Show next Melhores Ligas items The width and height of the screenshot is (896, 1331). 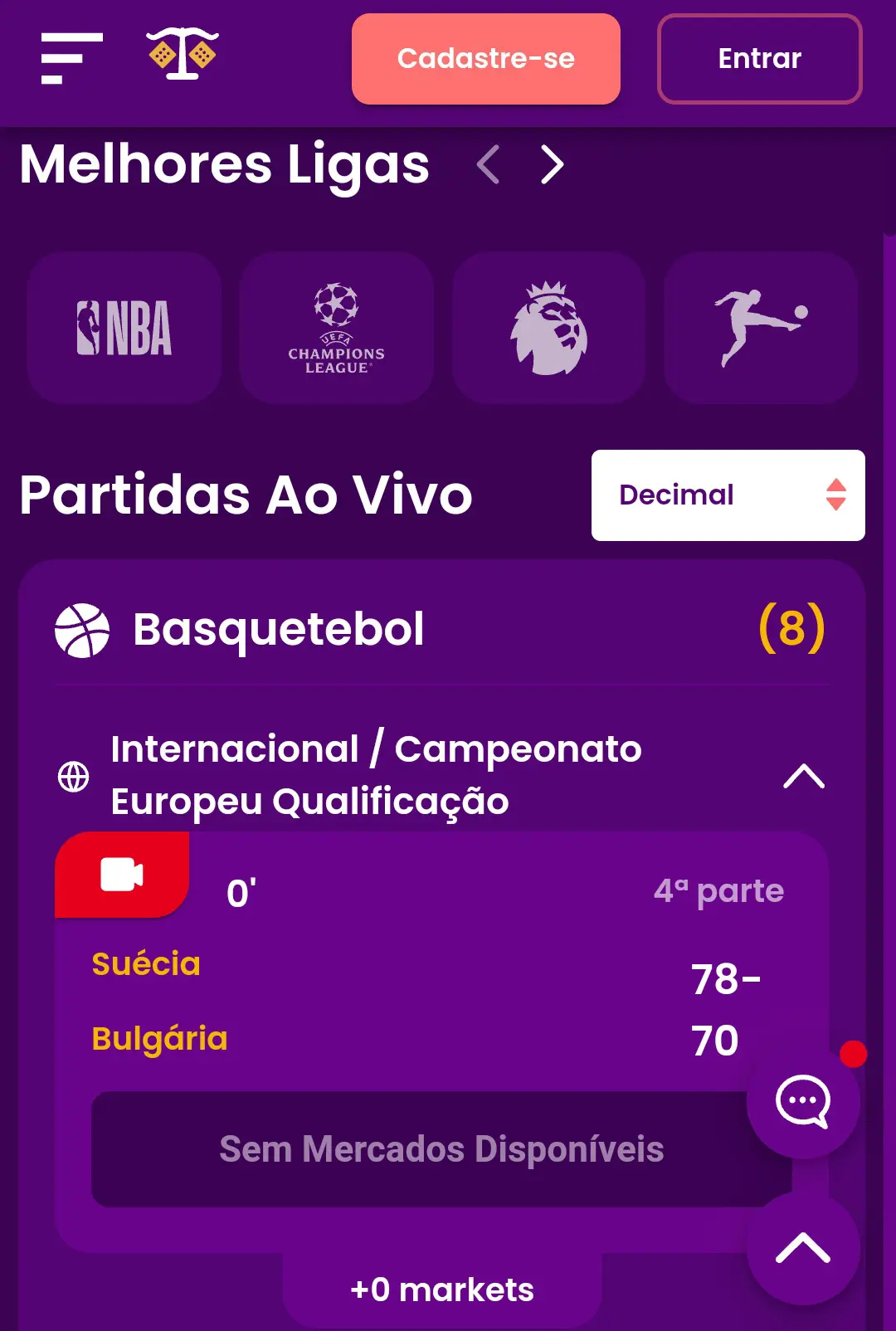pos(552,164)
